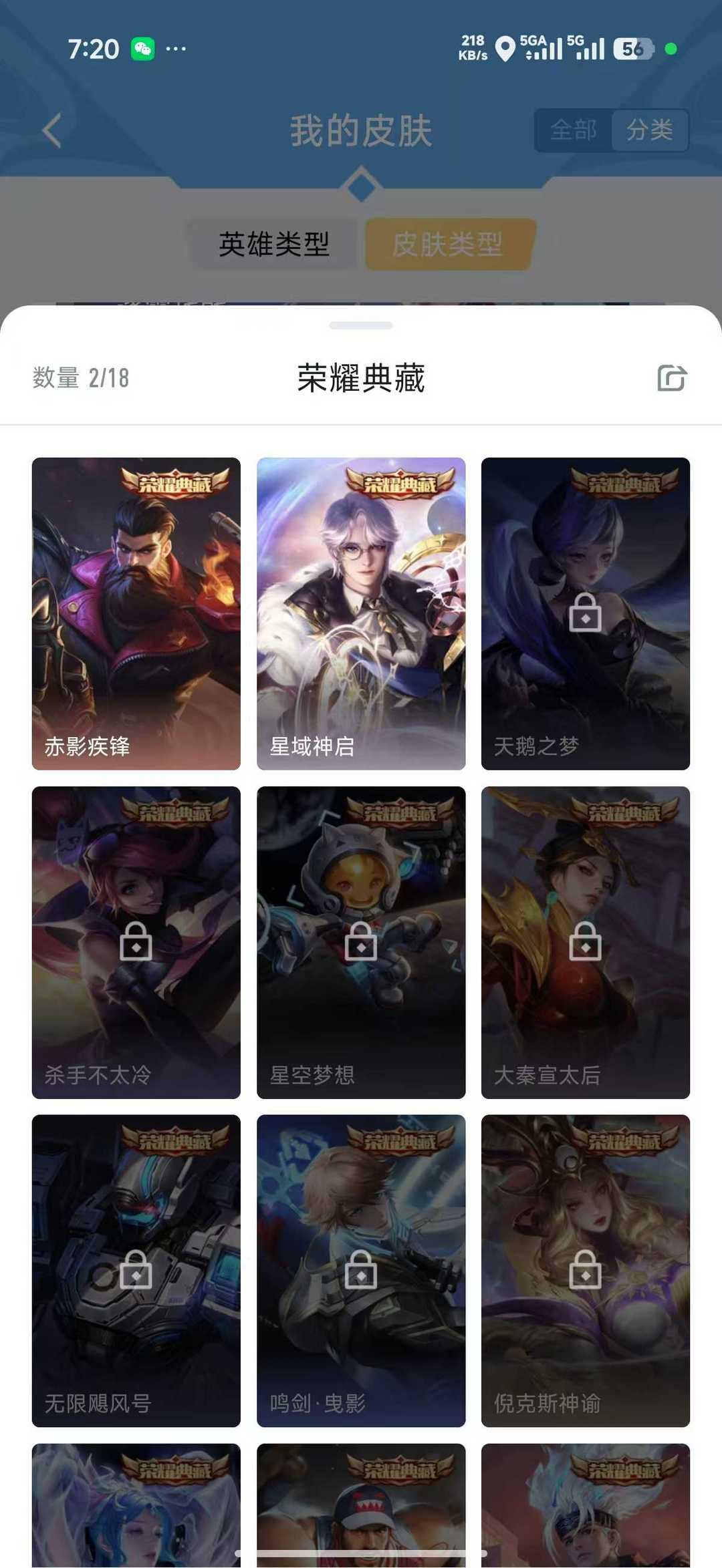View the 星域神启 skin
The width and height of the screenshot is (722, 1568).
click(x=361, y=613)
